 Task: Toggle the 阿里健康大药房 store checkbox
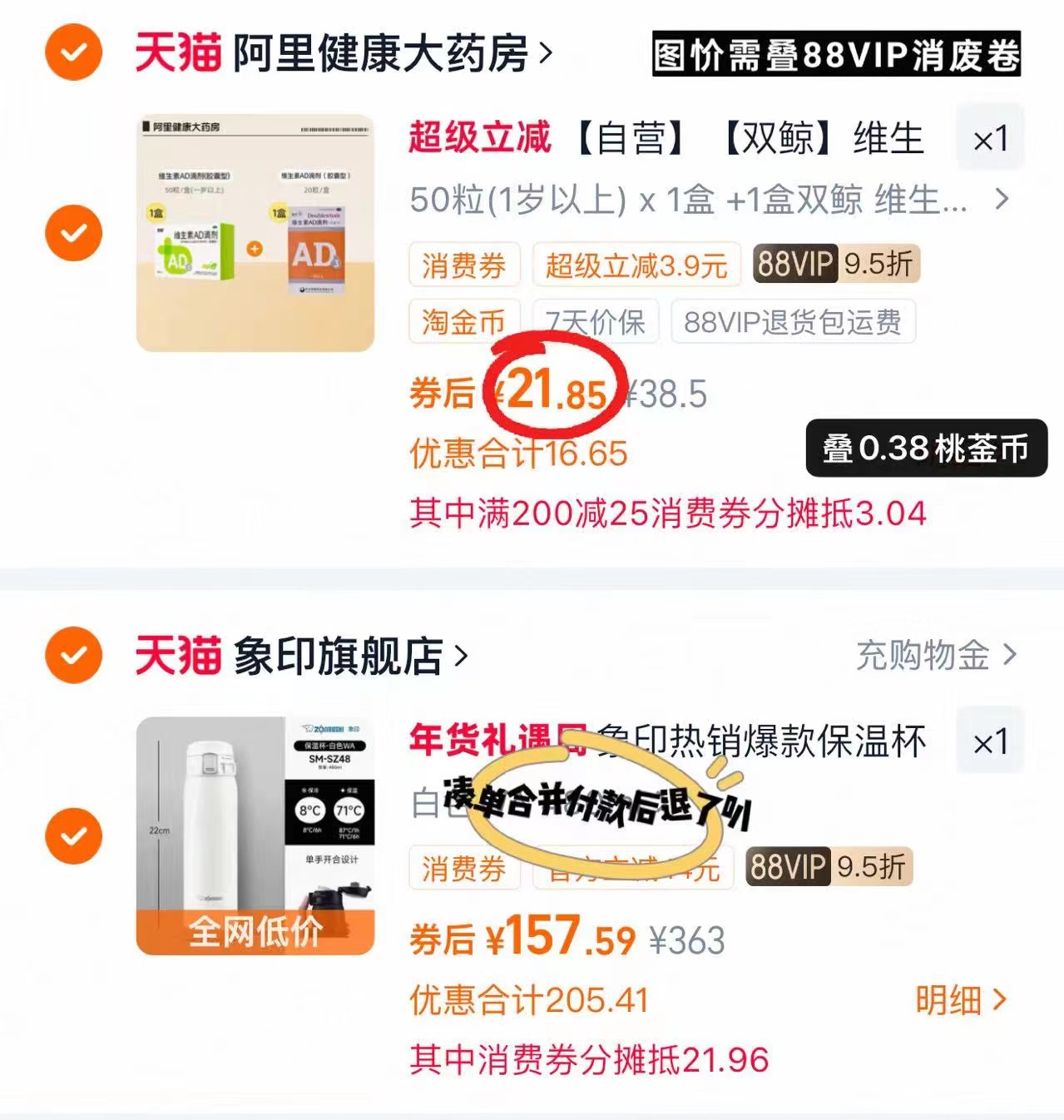coord(72,52)
